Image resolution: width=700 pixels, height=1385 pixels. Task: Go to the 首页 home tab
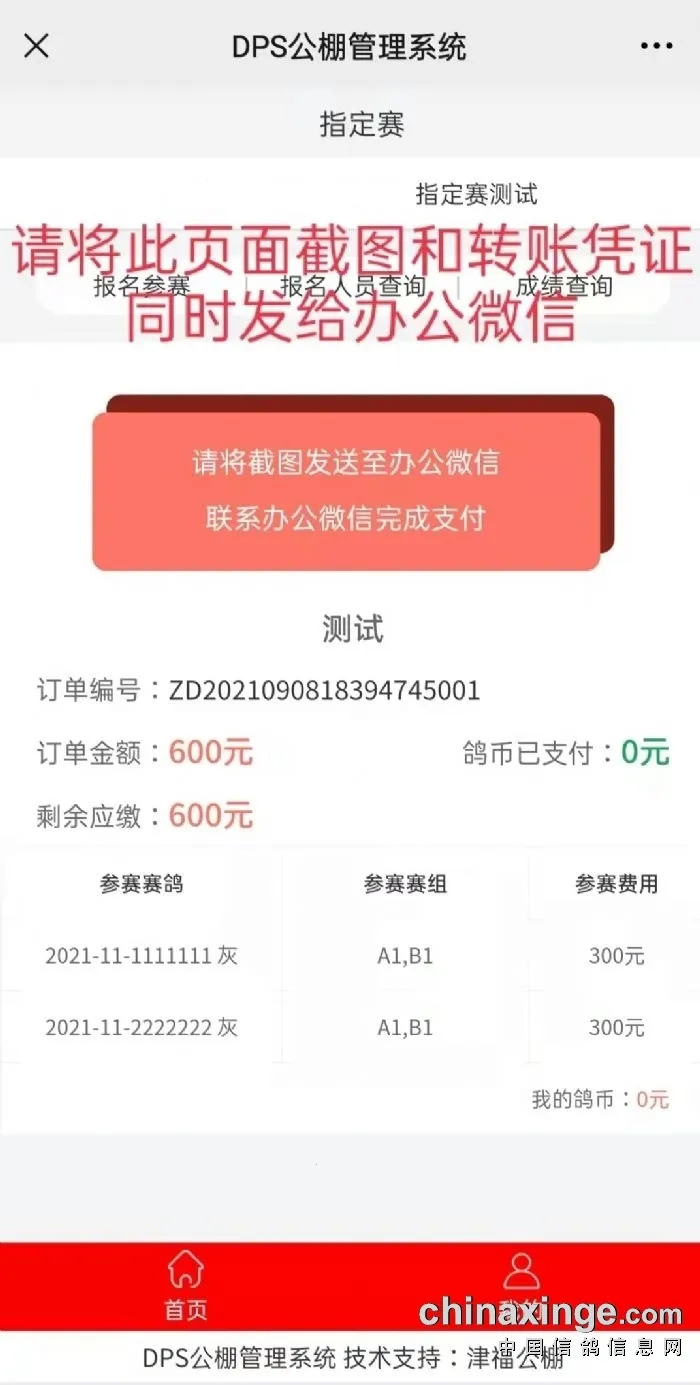click(186, 1285)
